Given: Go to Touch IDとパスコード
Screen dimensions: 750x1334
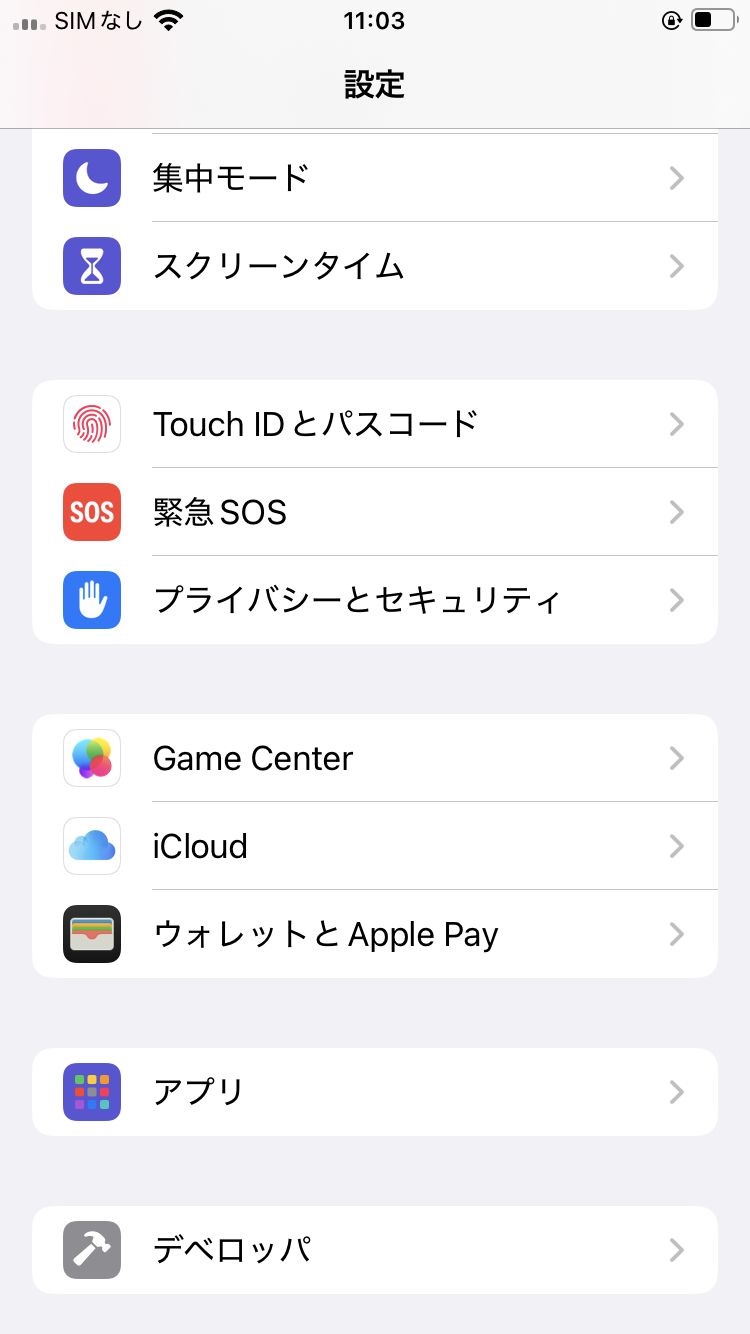Looking at the screenshot, I should point(374,424).
